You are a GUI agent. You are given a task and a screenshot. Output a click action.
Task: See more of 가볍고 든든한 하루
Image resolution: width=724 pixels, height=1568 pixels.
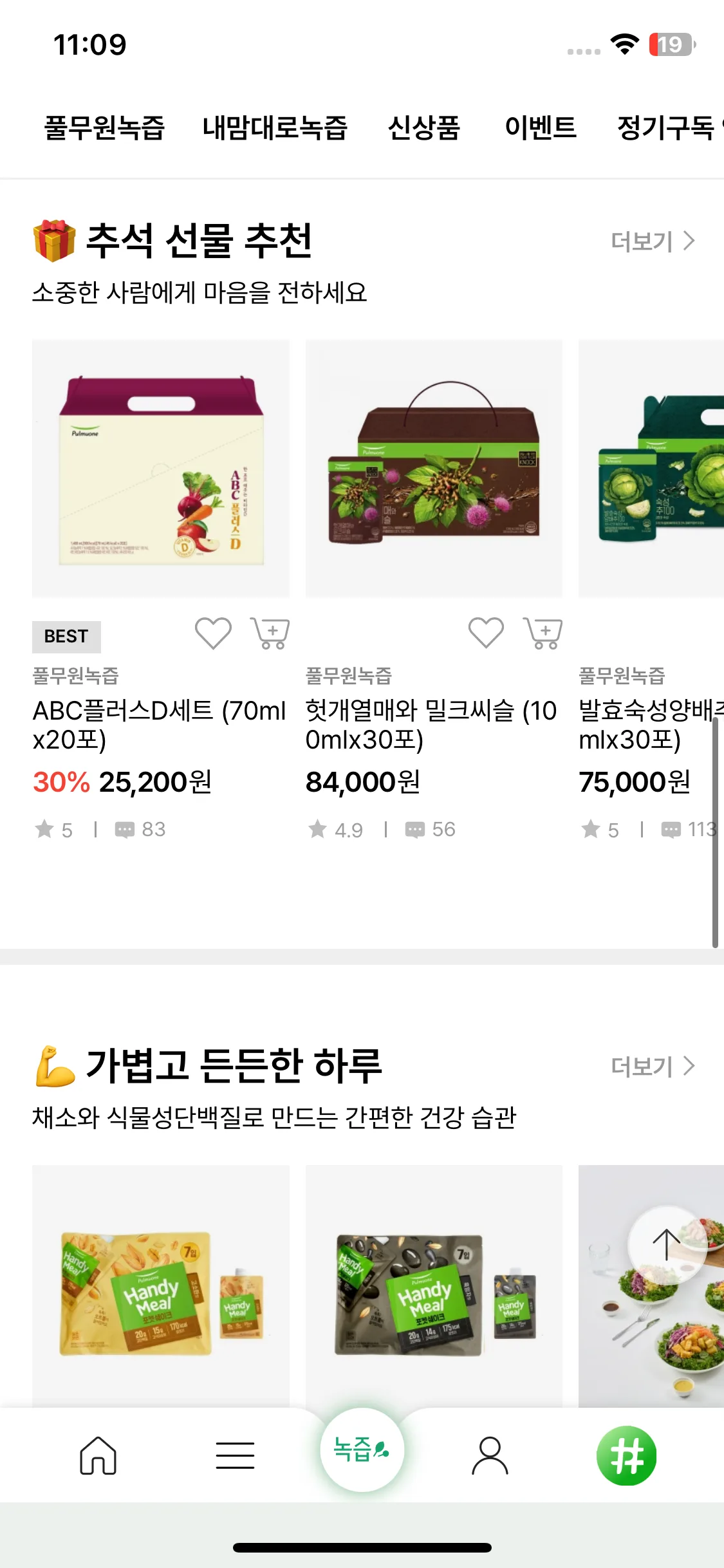pos(652,1067)
